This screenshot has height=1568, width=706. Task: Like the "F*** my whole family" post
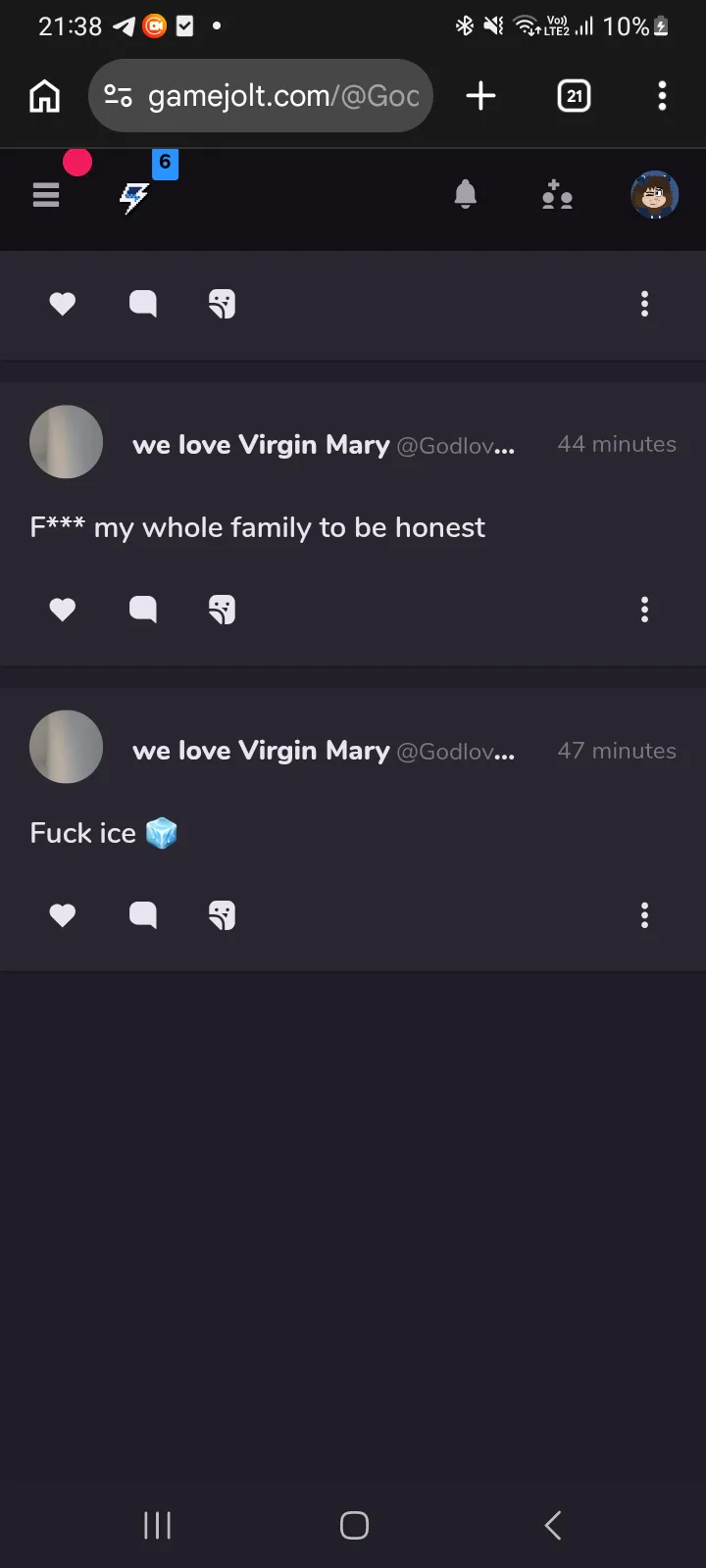pos(63,610)
